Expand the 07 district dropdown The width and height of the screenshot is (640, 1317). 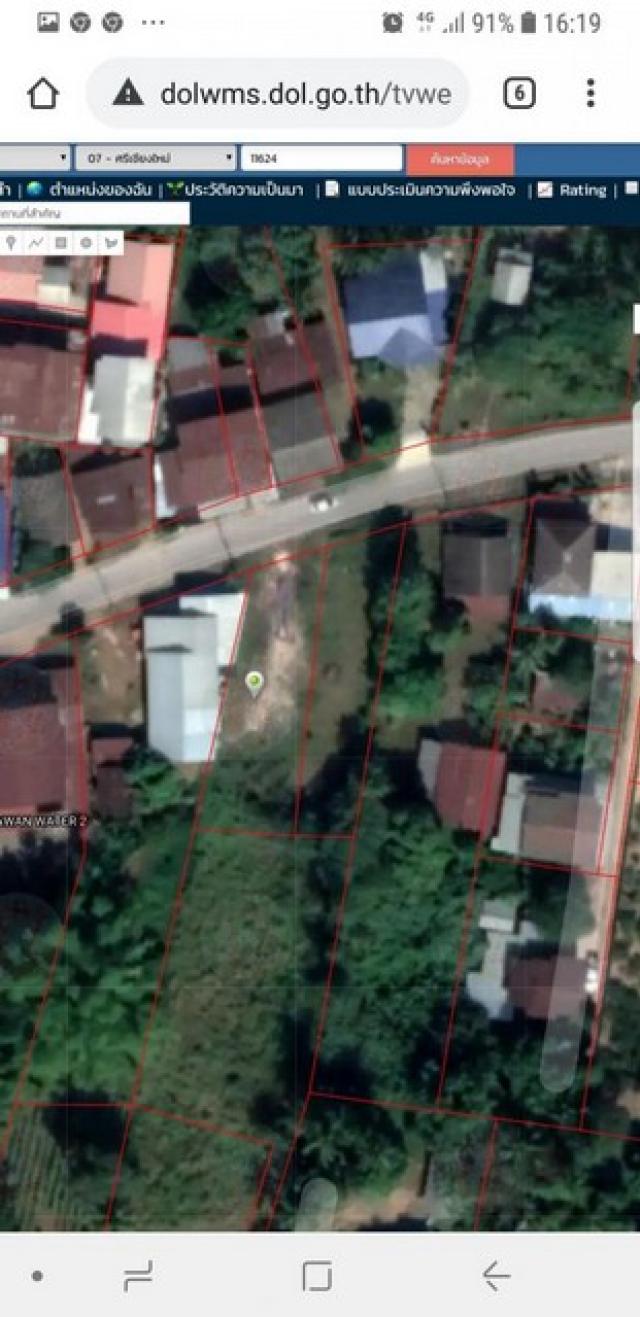coord(155,158)
